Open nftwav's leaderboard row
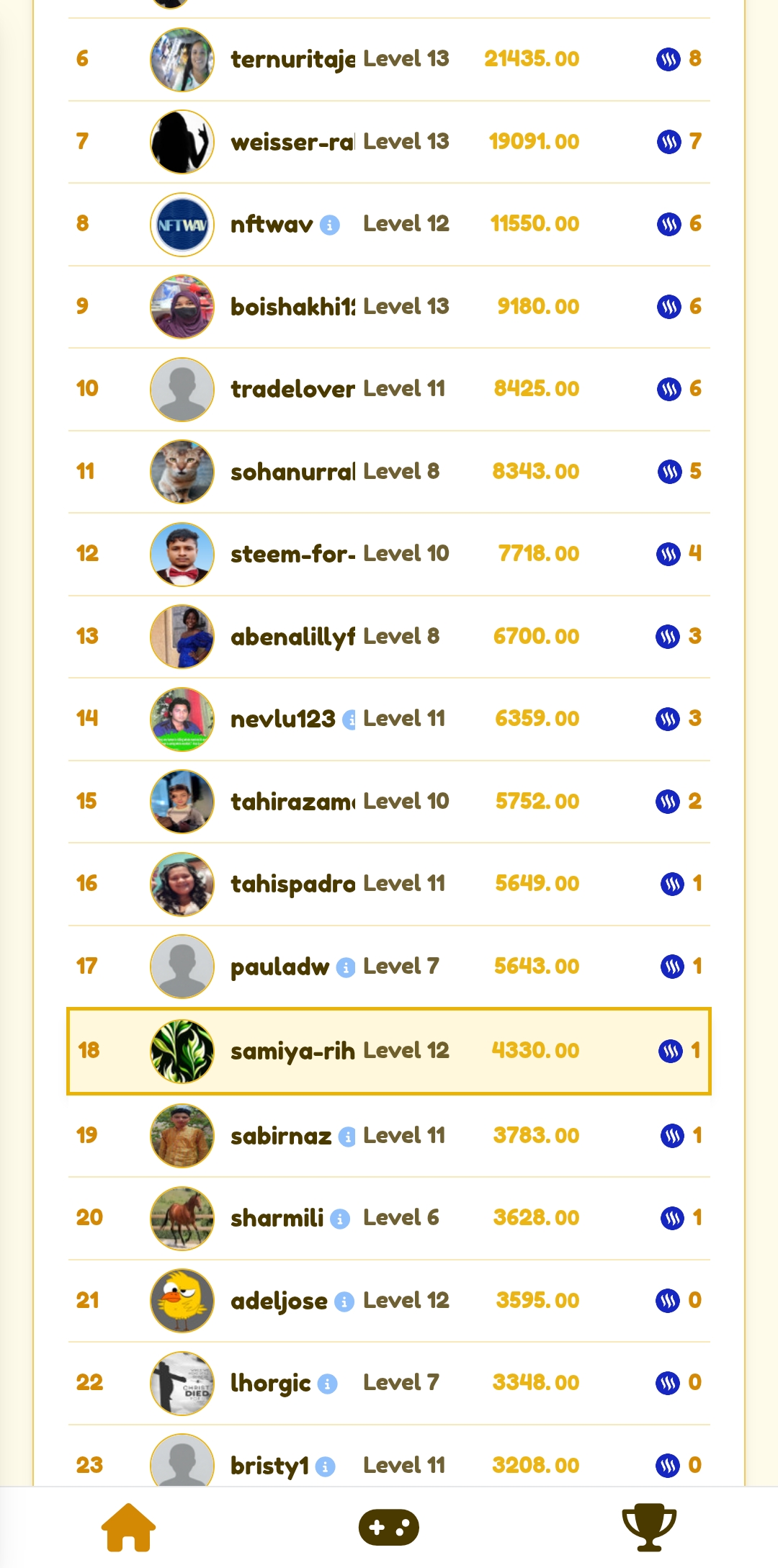This screenshot has height=1568, width=778. (389, 224)
